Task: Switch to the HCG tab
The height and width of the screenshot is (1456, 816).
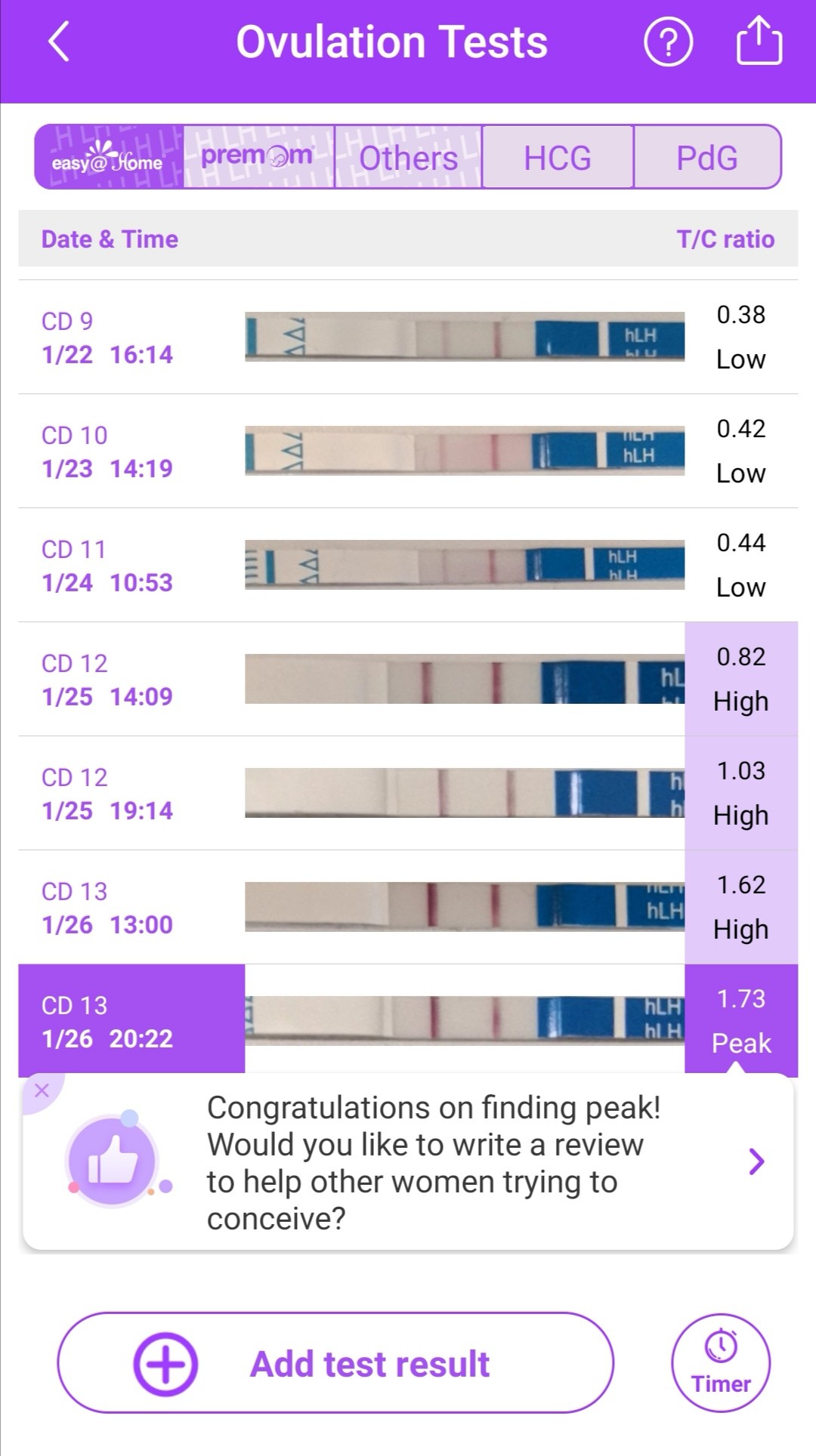Action: pos(558,158)
